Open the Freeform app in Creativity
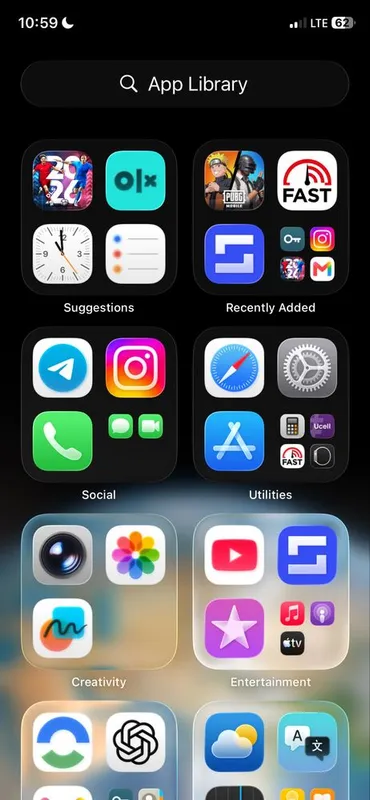Viewport: 370px width, 800px height. (x=62, y=628)
